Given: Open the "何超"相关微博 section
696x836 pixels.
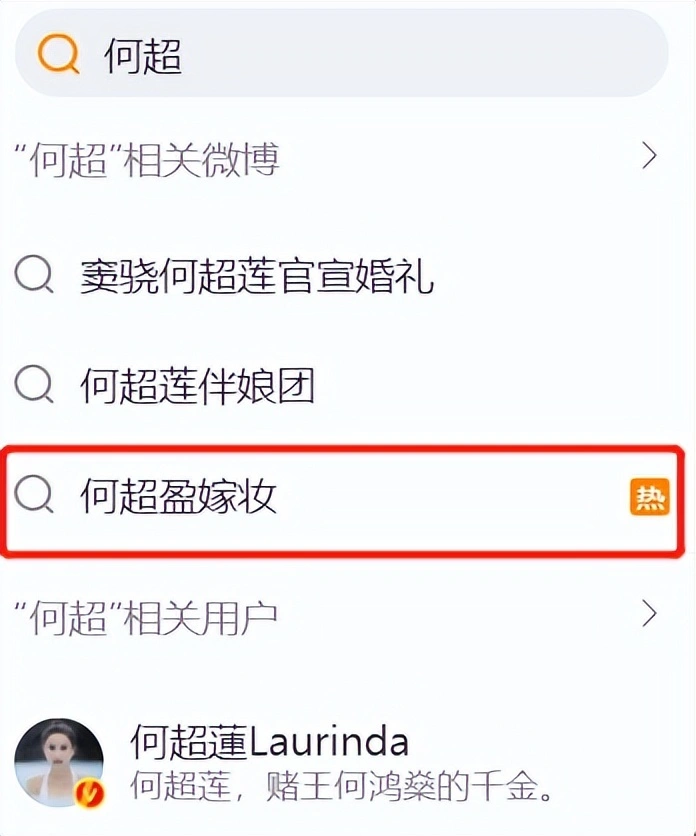Looking at the screenshot, I should [340, 158].
